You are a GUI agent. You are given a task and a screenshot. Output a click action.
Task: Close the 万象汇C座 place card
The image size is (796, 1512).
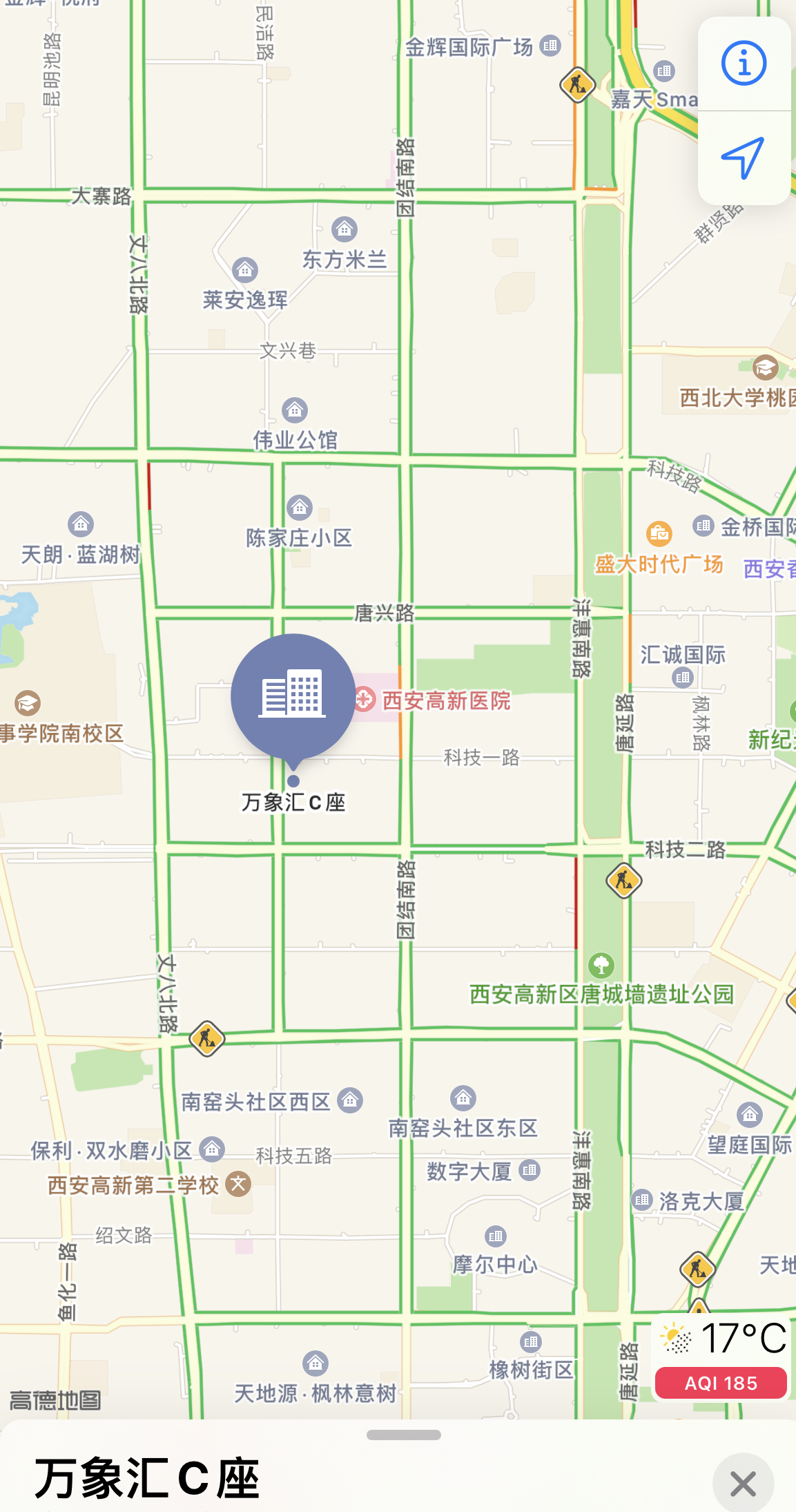[x=743, y=1483]
